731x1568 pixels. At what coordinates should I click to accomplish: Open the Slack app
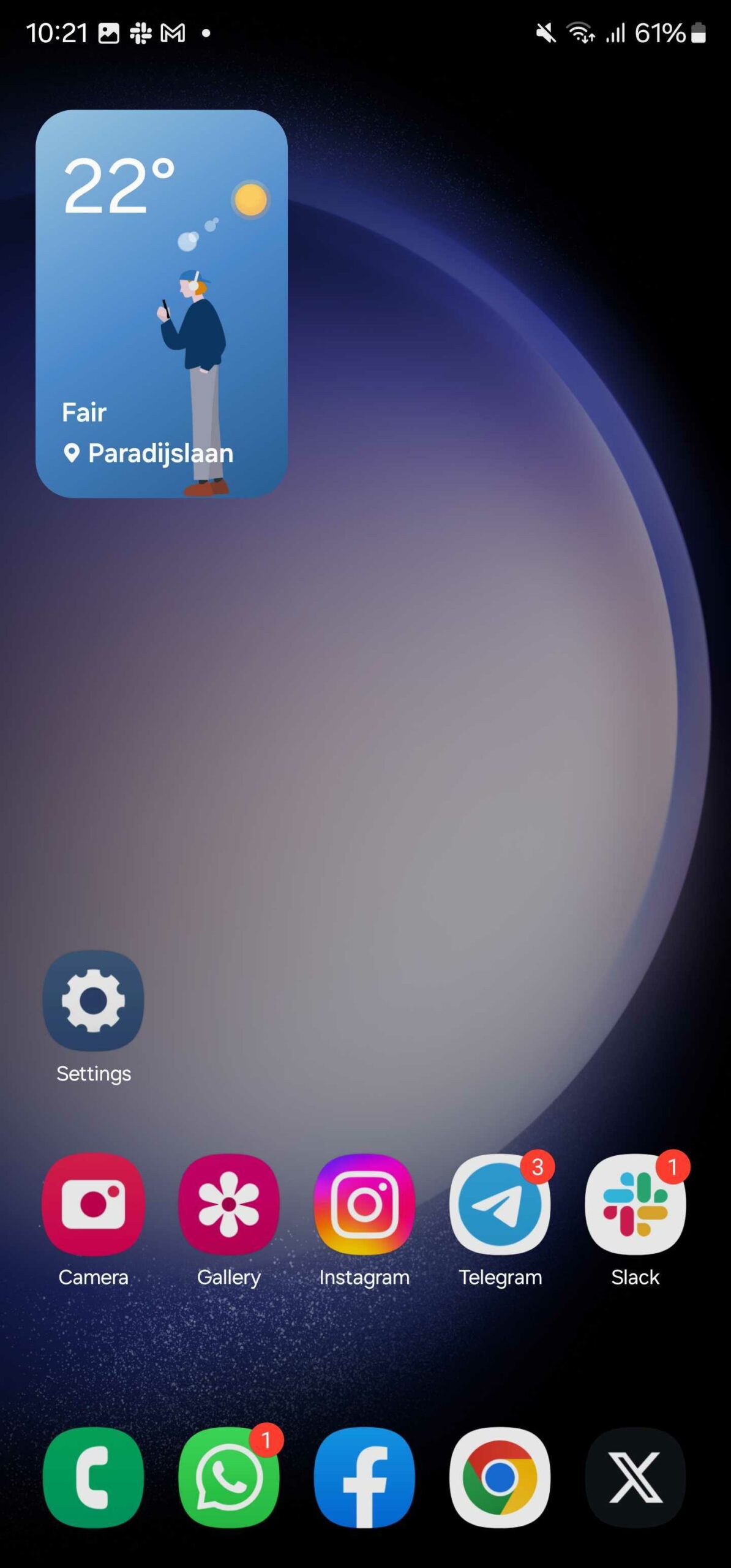(x=635, y=1204)
